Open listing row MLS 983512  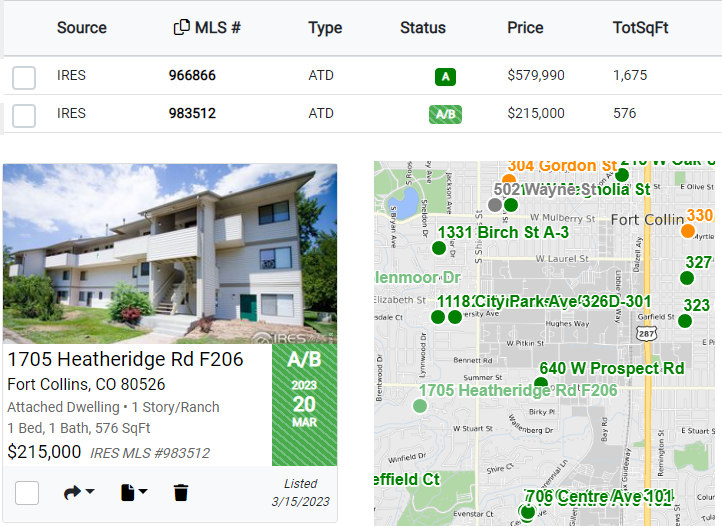[192, 113]
